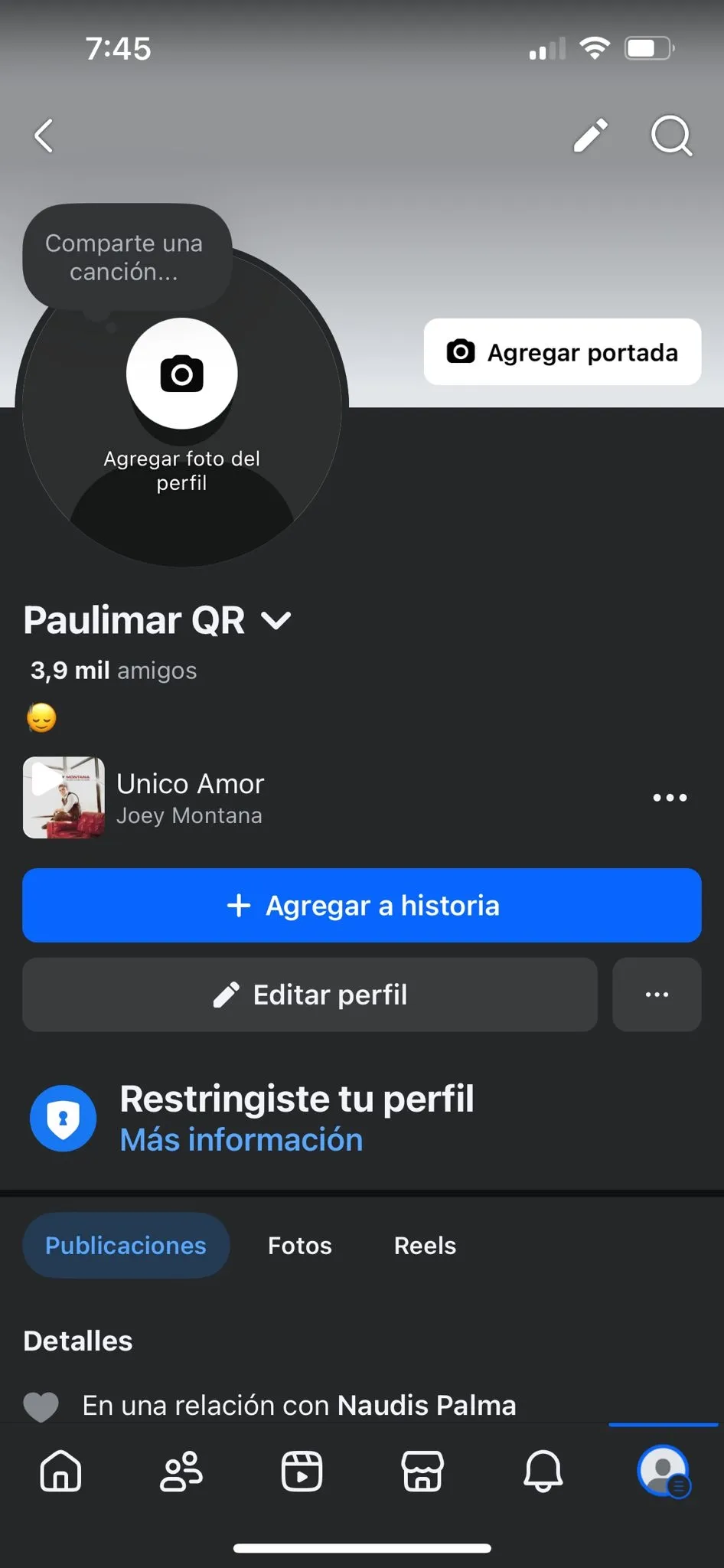Tap the pencil edit icon at top

tap(591, 136)
